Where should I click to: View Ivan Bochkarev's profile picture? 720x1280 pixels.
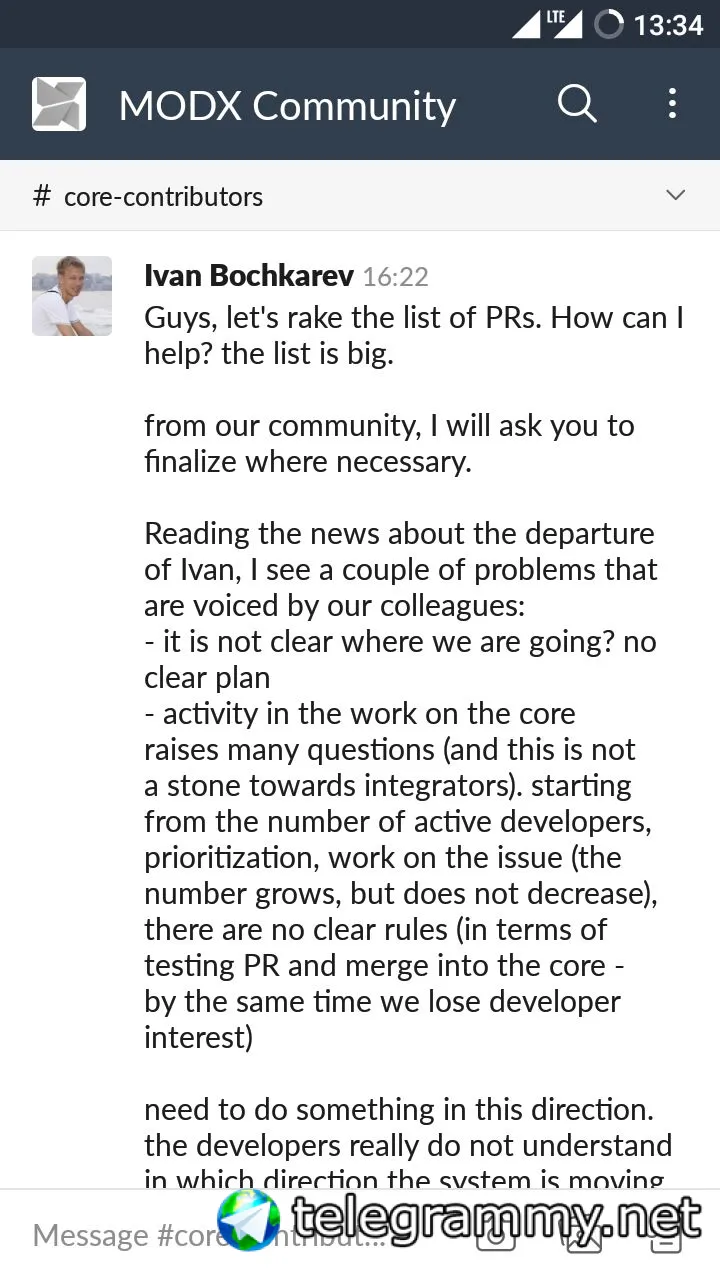(72, 296)
